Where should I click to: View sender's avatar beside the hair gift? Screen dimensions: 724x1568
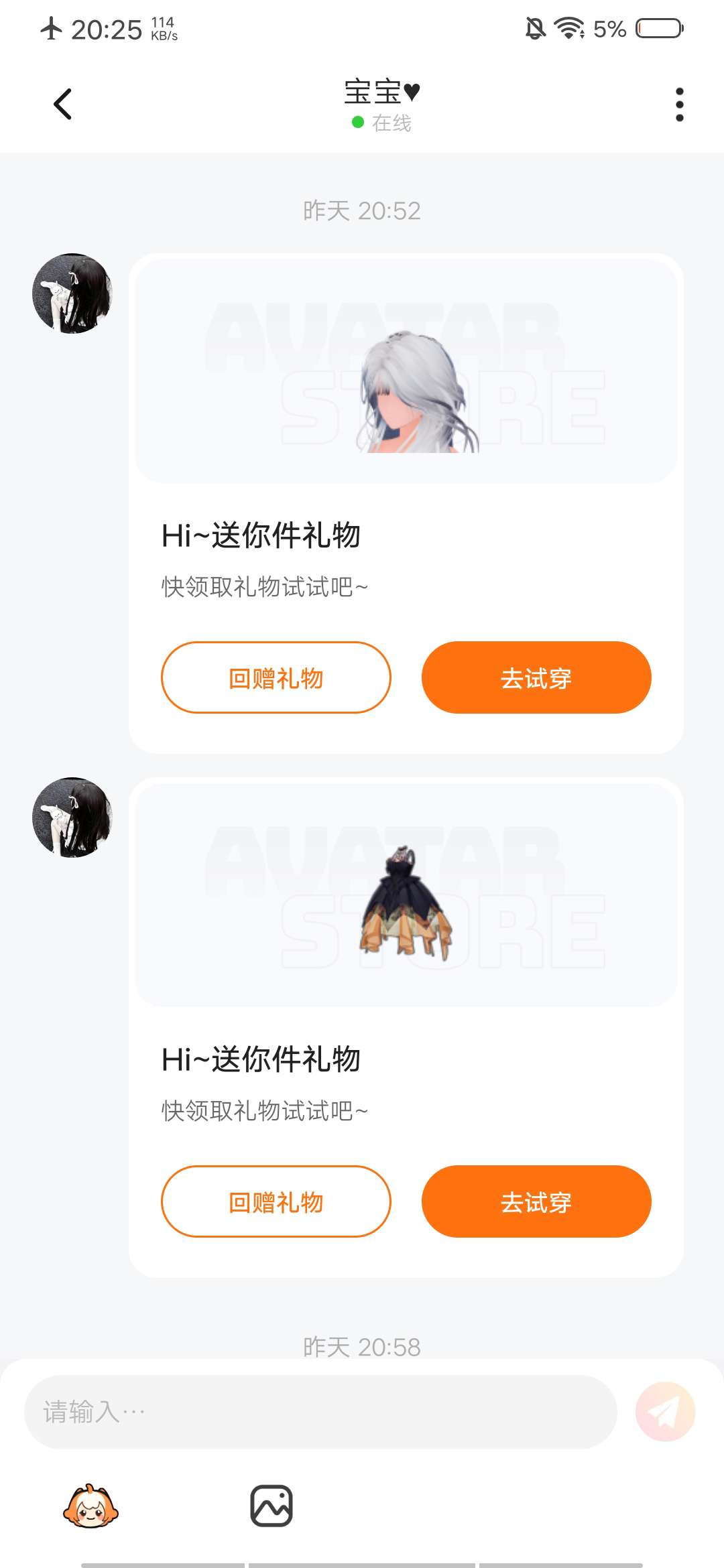click(72, 293)
